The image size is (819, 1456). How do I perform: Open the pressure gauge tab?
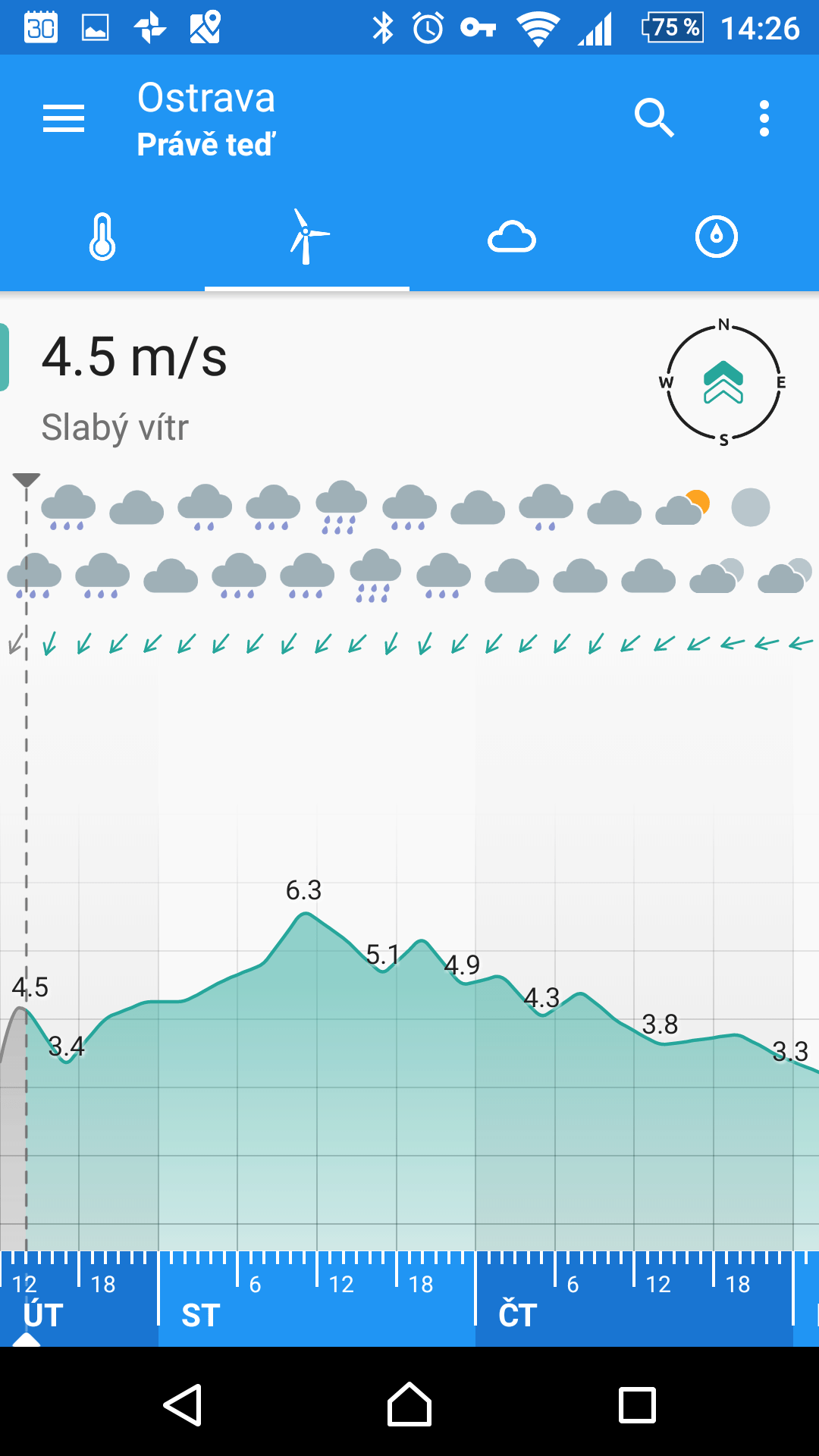coord(717,237)
